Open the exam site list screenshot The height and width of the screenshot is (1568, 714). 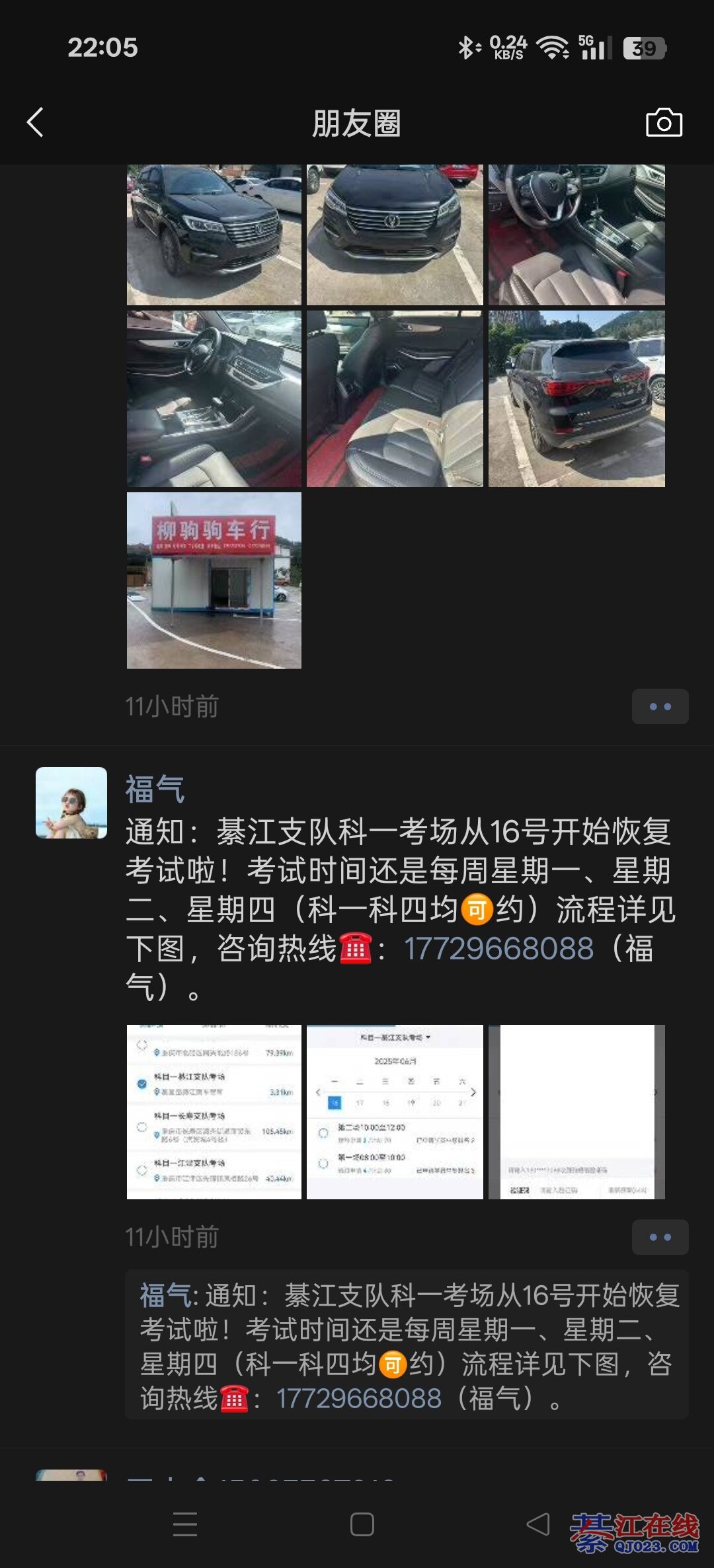pos(214,1112)
